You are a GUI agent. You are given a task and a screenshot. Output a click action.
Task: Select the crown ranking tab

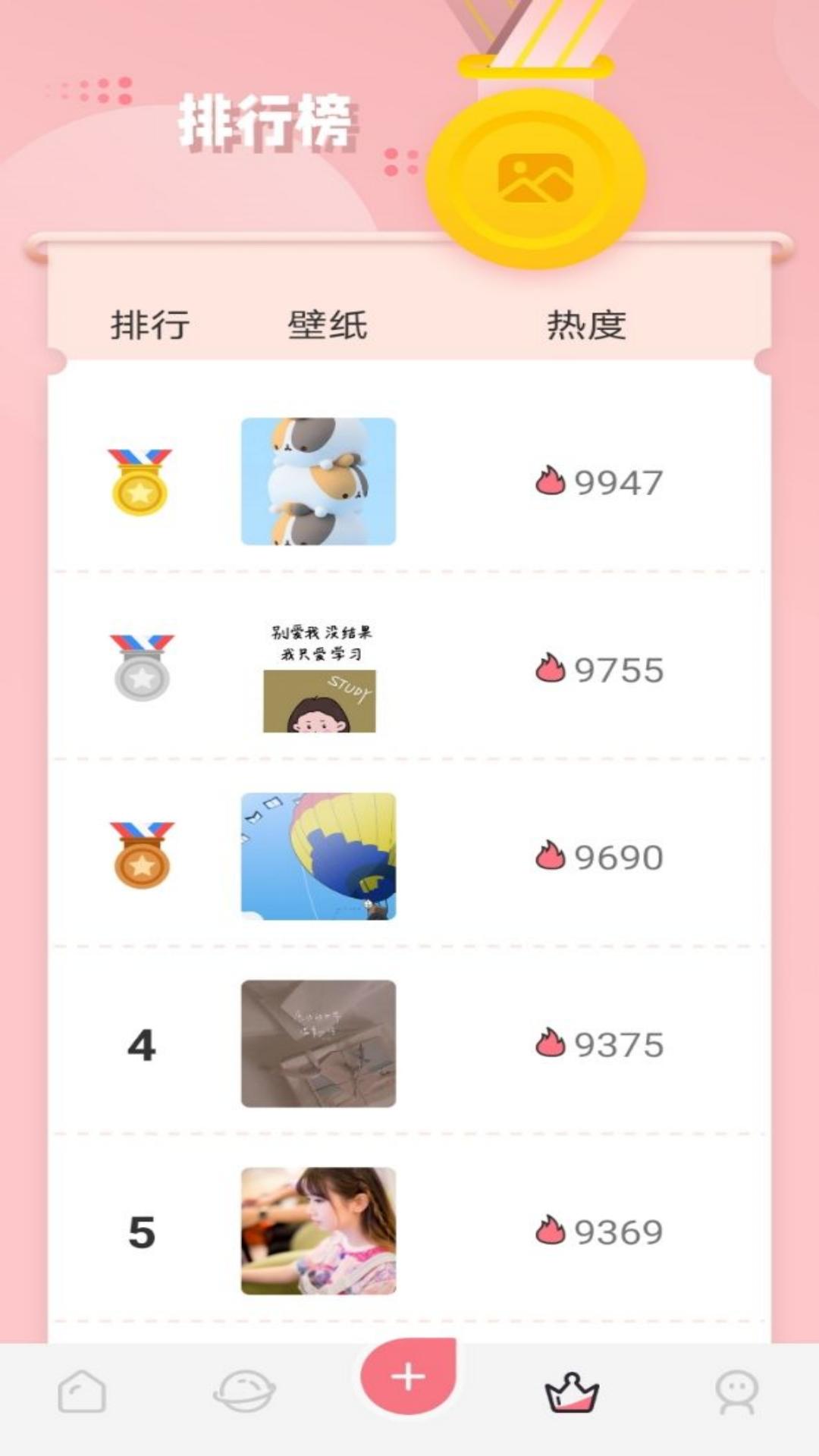pos(572,1393)
